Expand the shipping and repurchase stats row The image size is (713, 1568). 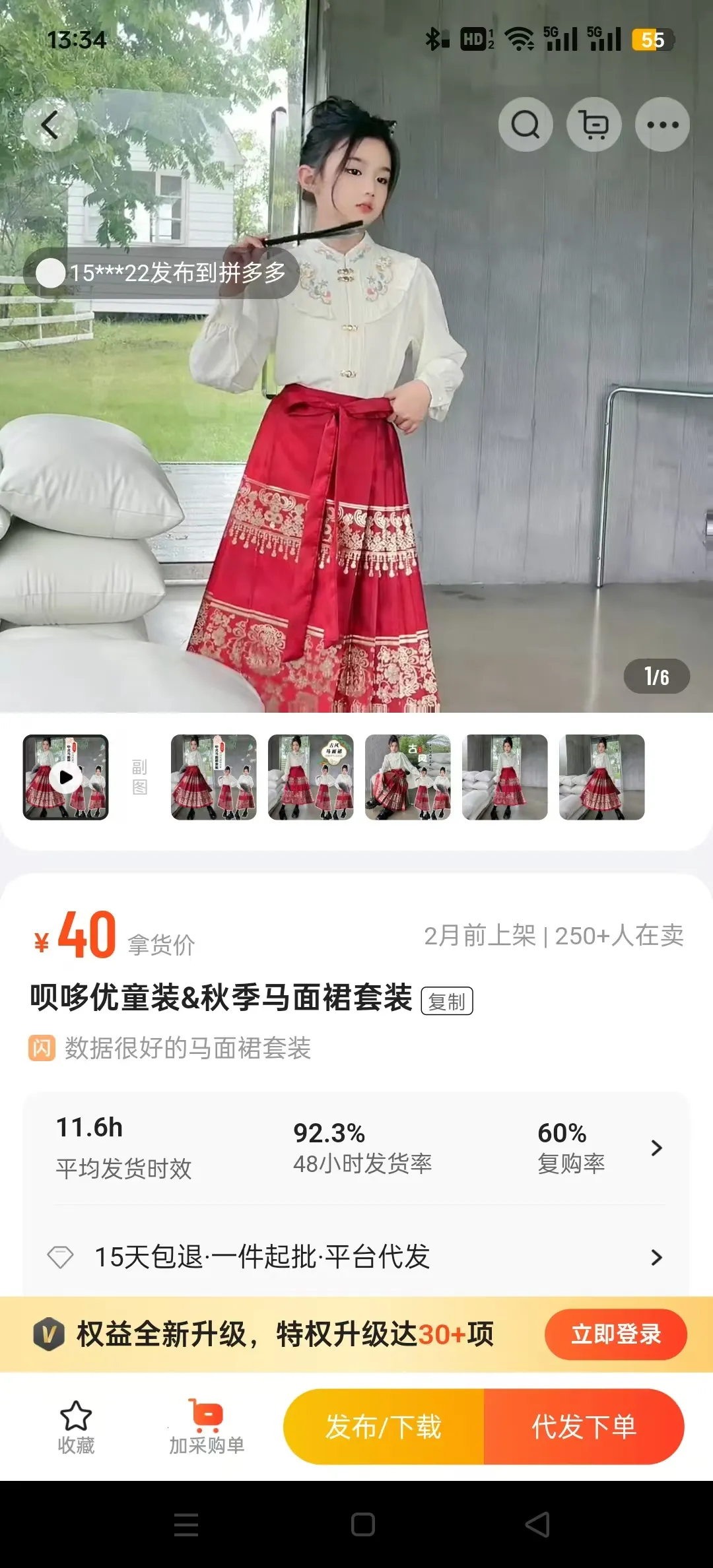click(x=656, y=1148)
